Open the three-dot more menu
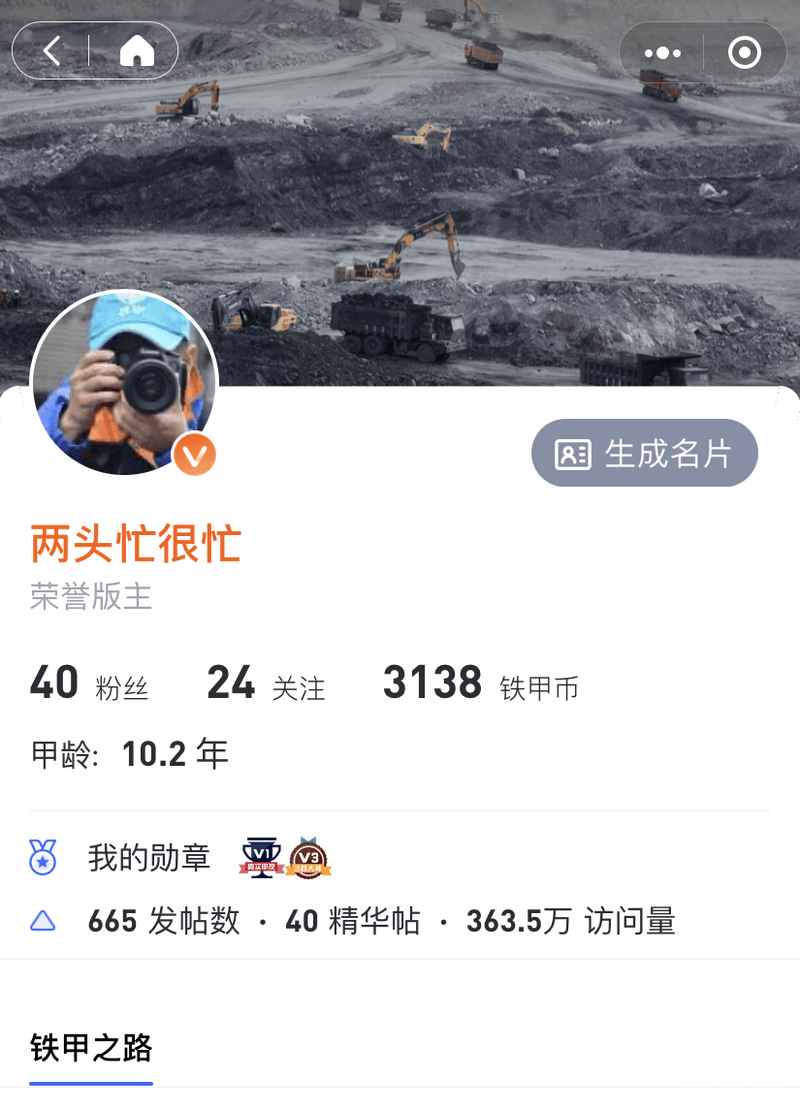 click(x=662, y=52)
